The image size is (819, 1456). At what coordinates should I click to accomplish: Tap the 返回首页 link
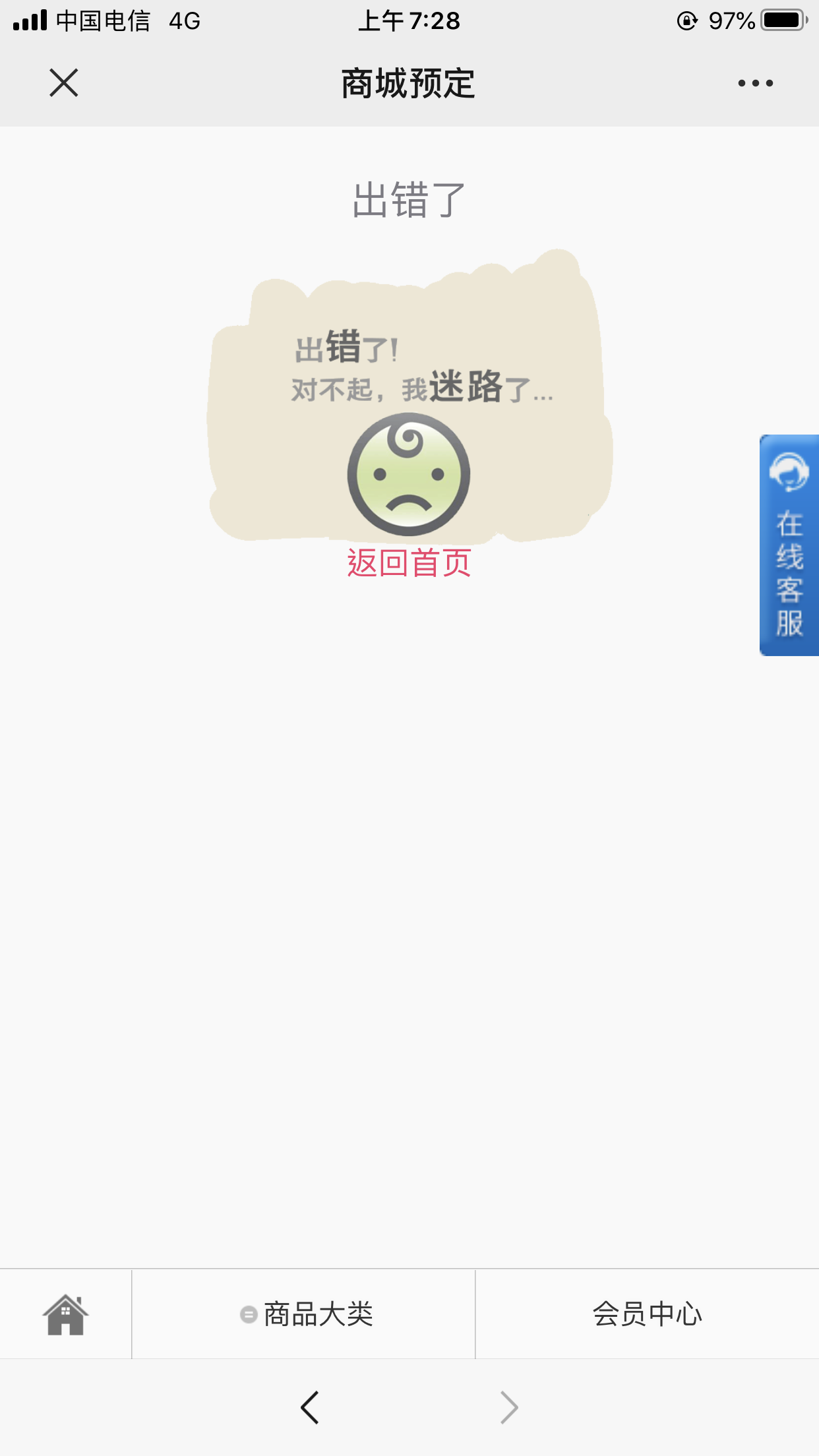pos(409,563)
